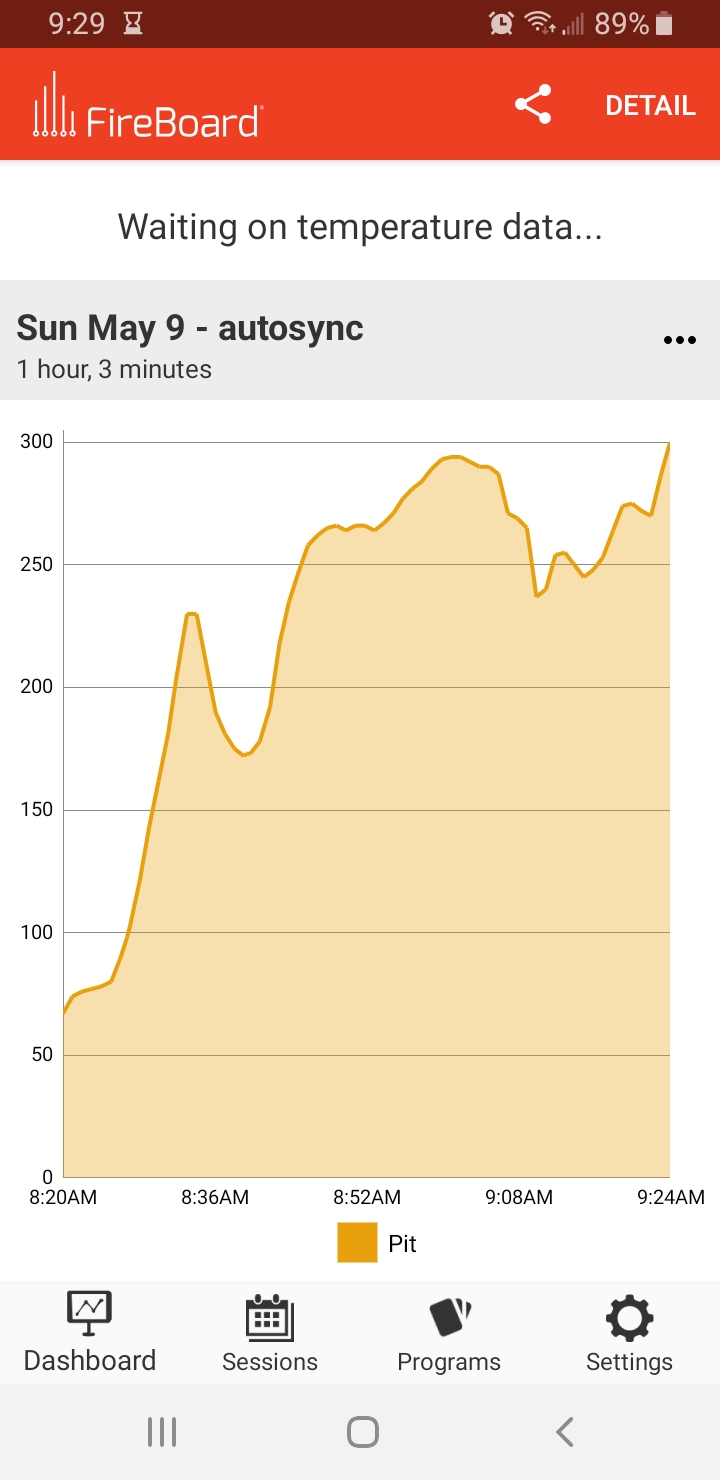Tap the system home button

click(x=362, y=1432)
